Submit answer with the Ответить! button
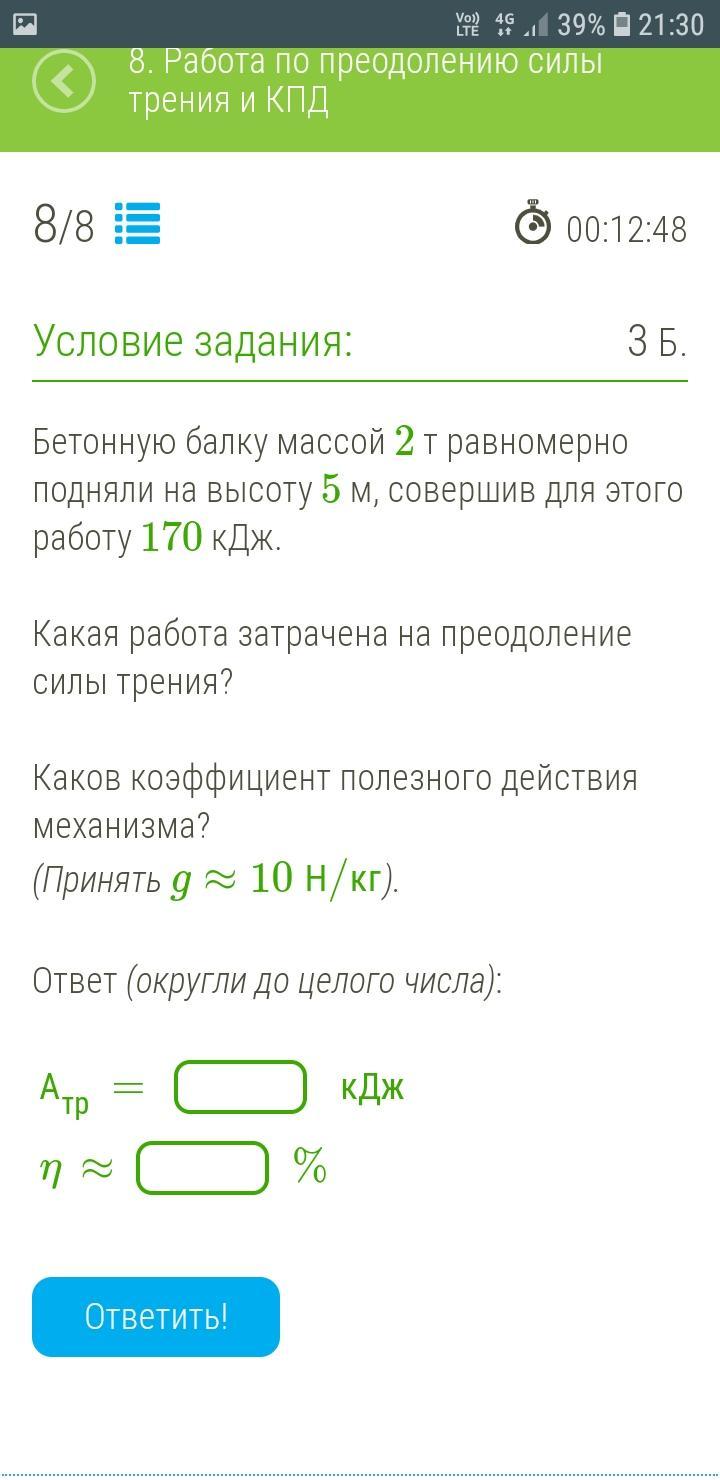The image size is (720, 1480). point(156,1316)
